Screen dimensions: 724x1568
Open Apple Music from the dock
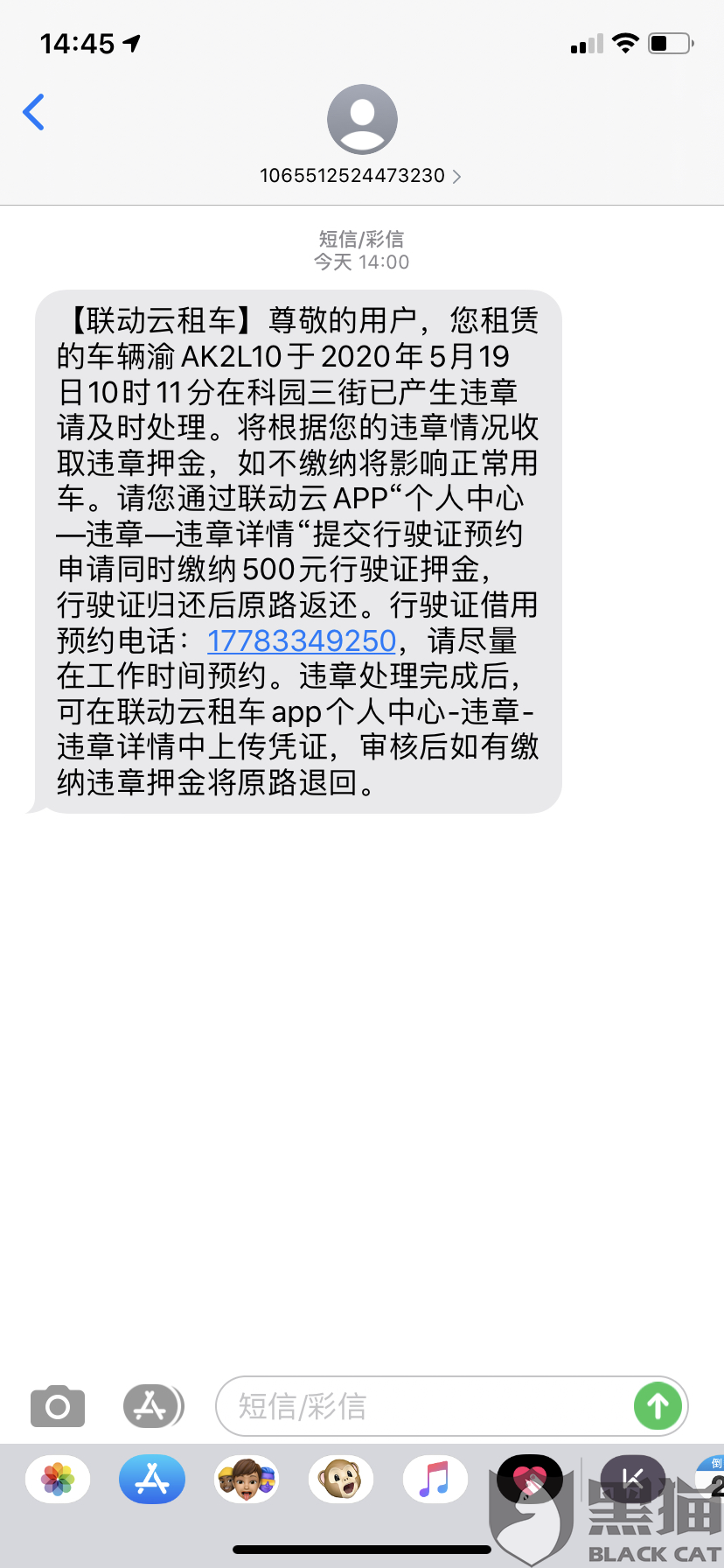pyautogui.click(x=435, y=1479)
